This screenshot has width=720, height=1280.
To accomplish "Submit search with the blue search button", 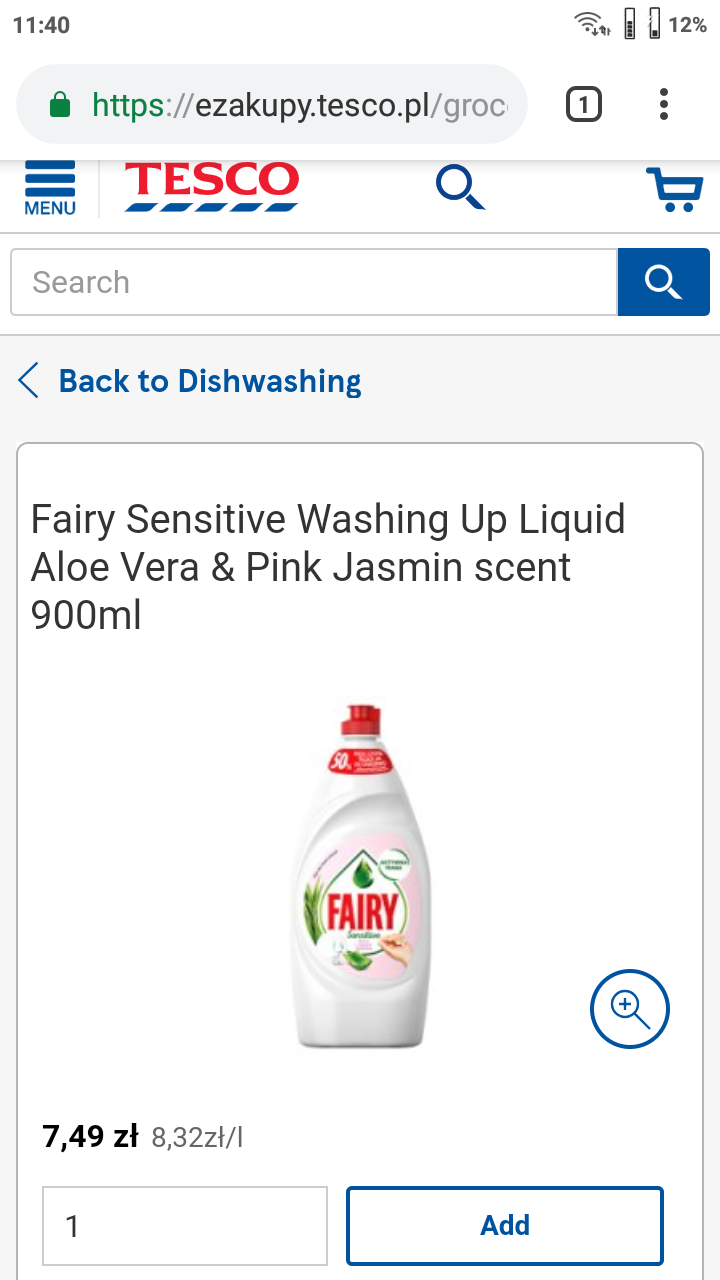I will pyautogui.click(x=663, y=282).
